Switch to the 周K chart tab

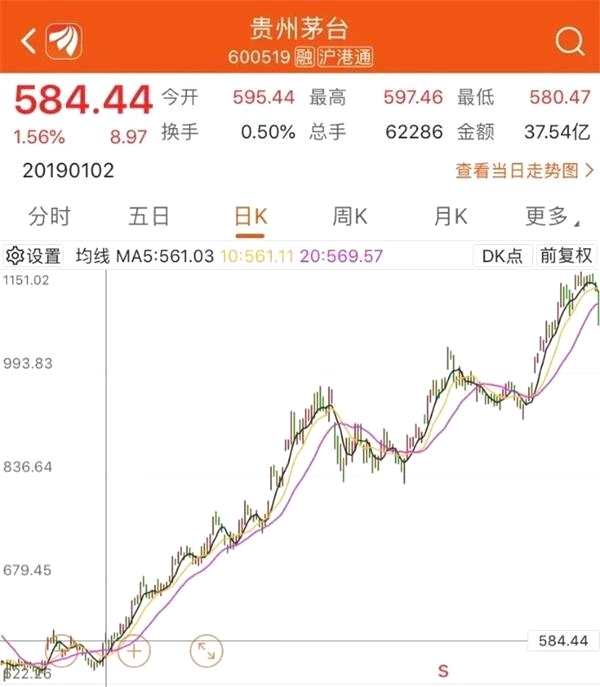pos(350,216)
